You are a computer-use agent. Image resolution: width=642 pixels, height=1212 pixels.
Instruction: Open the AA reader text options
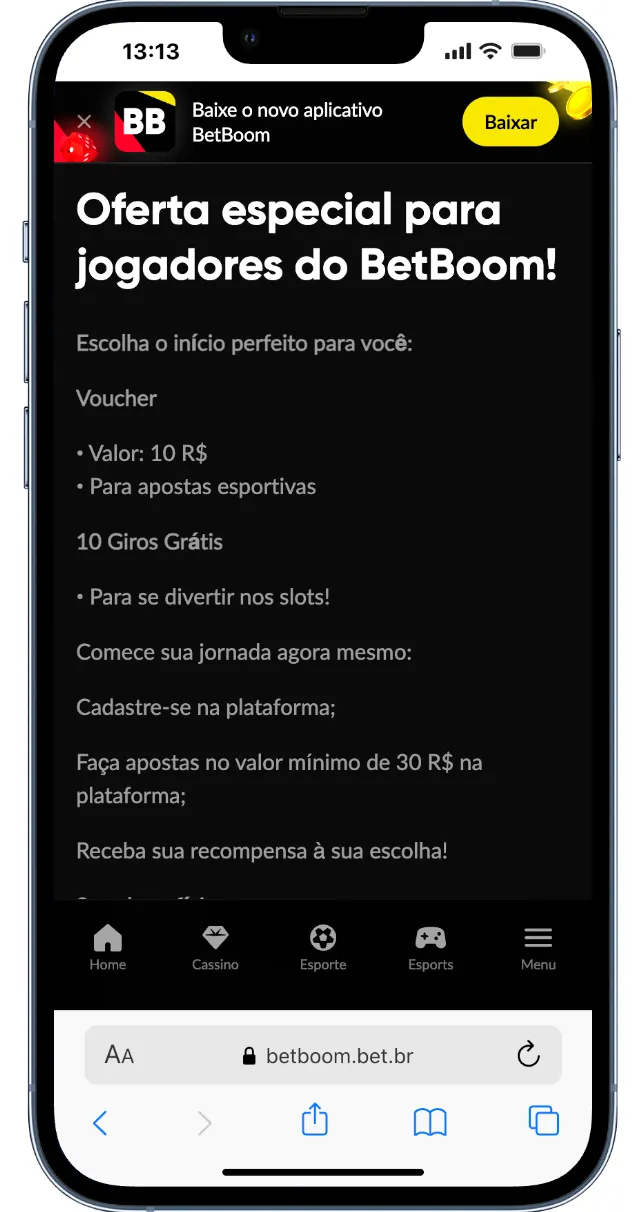click(x=120, y=1055)
